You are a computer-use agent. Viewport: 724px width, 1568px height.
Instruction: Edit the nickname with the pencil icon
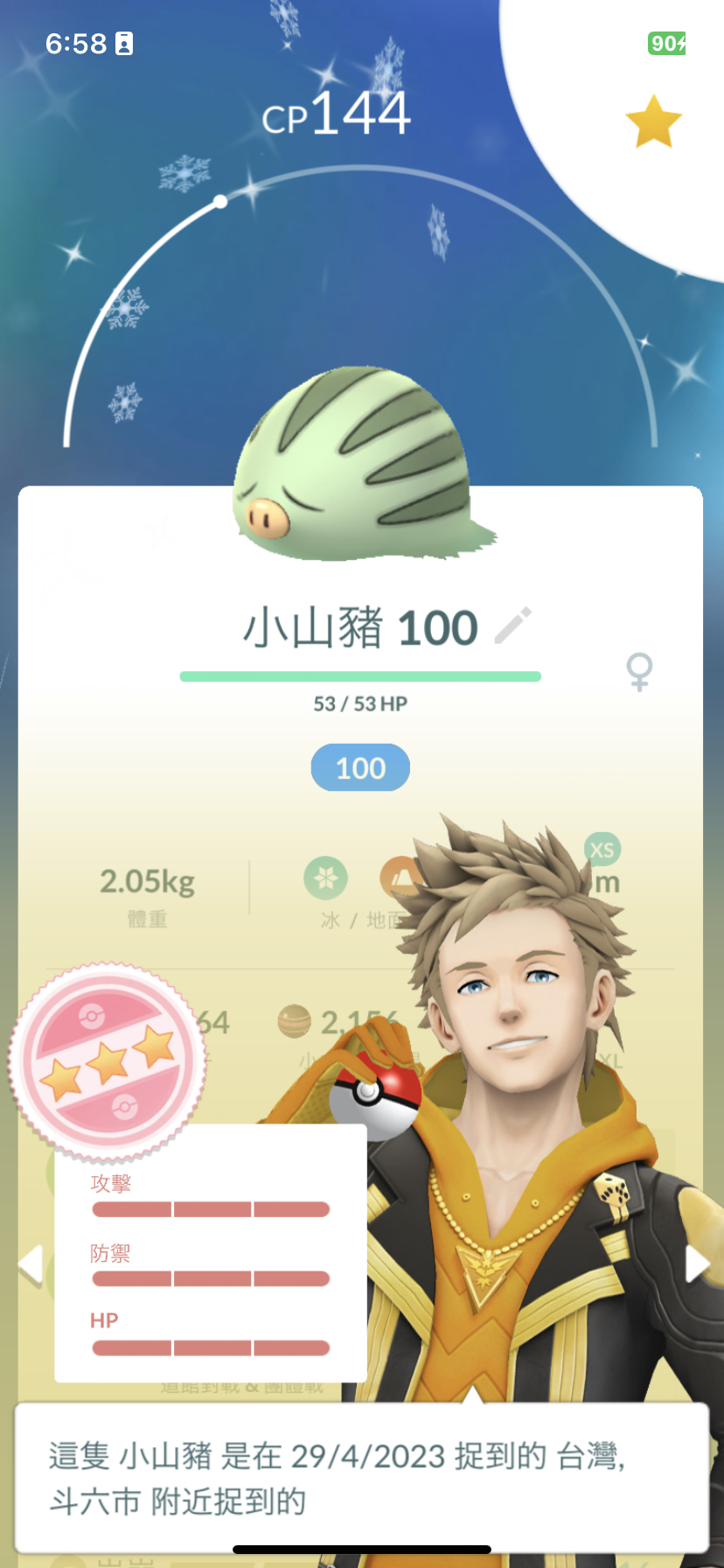[513, 626]
